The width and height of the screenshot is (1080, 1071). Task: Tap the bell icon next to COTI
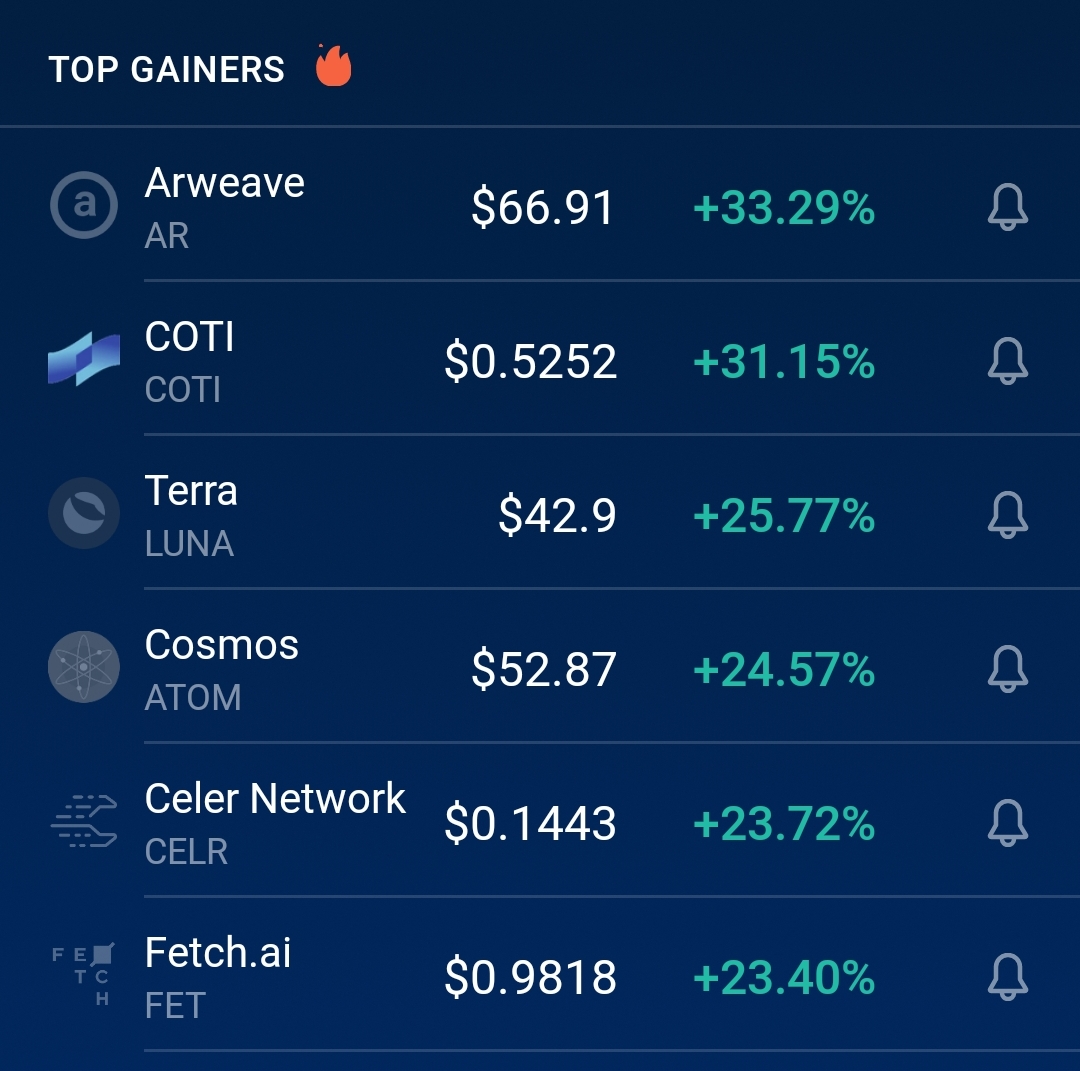[x=1007, y=361]
